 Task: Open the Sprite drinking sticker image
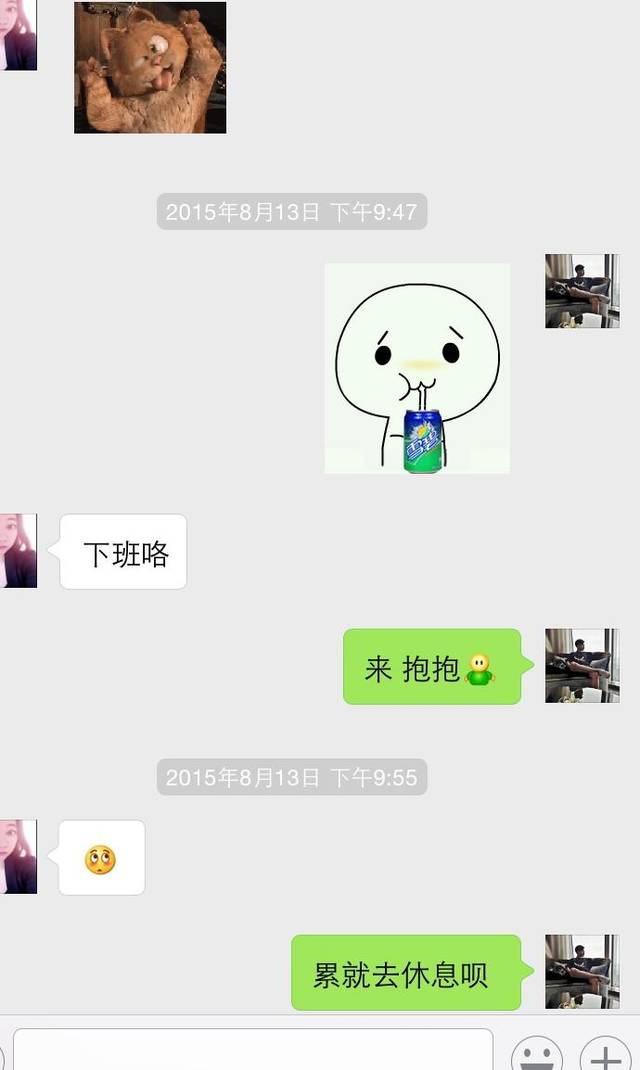point(417,368)
